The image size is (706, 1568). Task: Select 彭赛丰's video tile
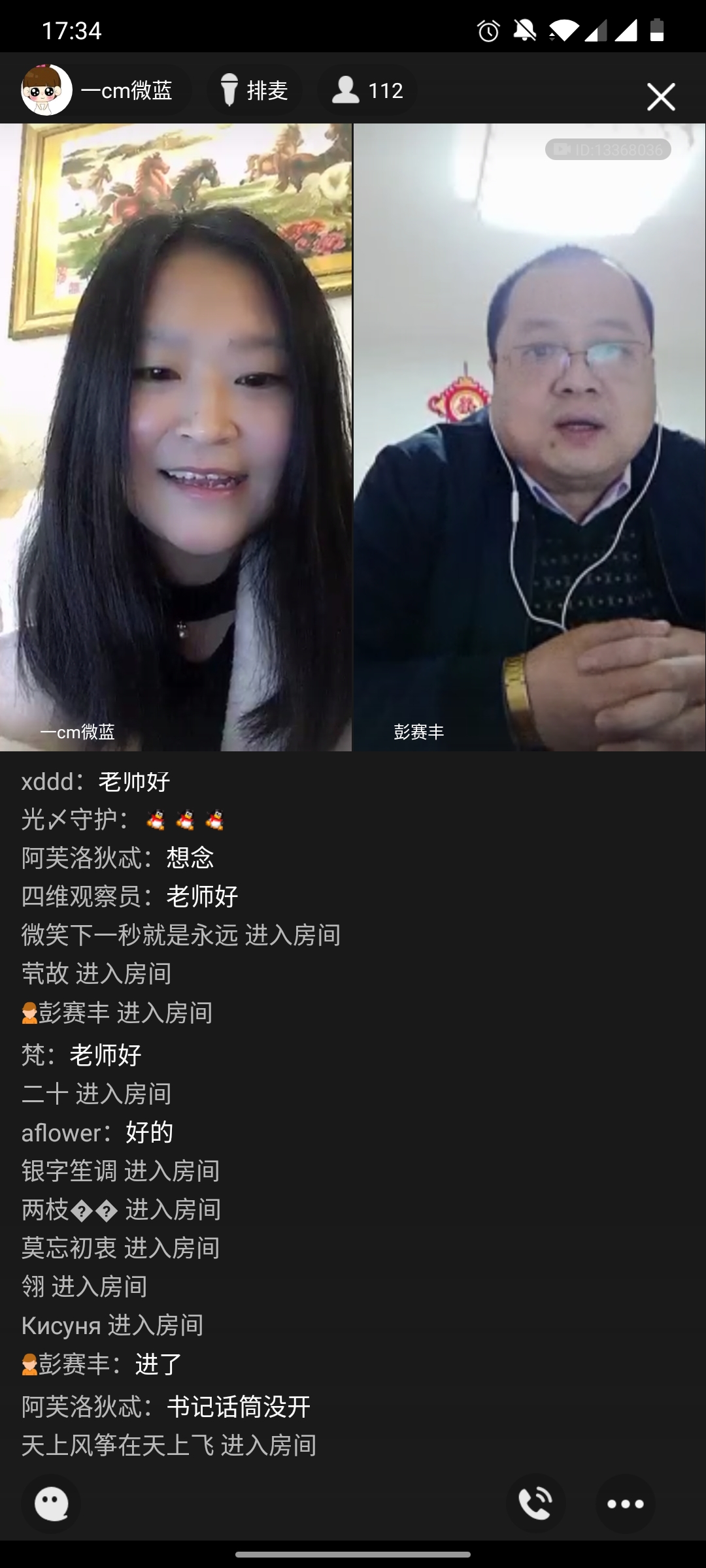click(529, 436)
